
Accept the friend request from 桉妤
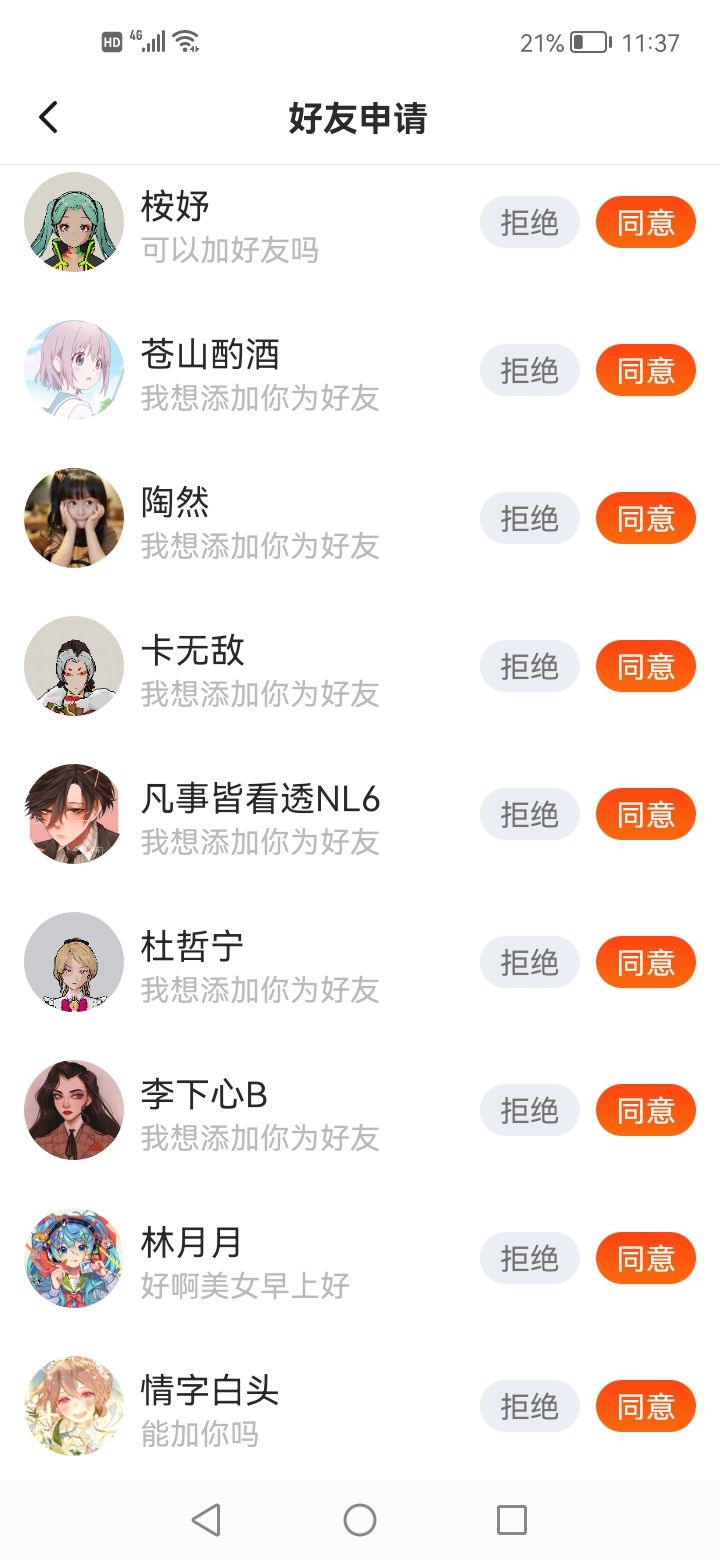pyautogui.click(x=645, y=222)
